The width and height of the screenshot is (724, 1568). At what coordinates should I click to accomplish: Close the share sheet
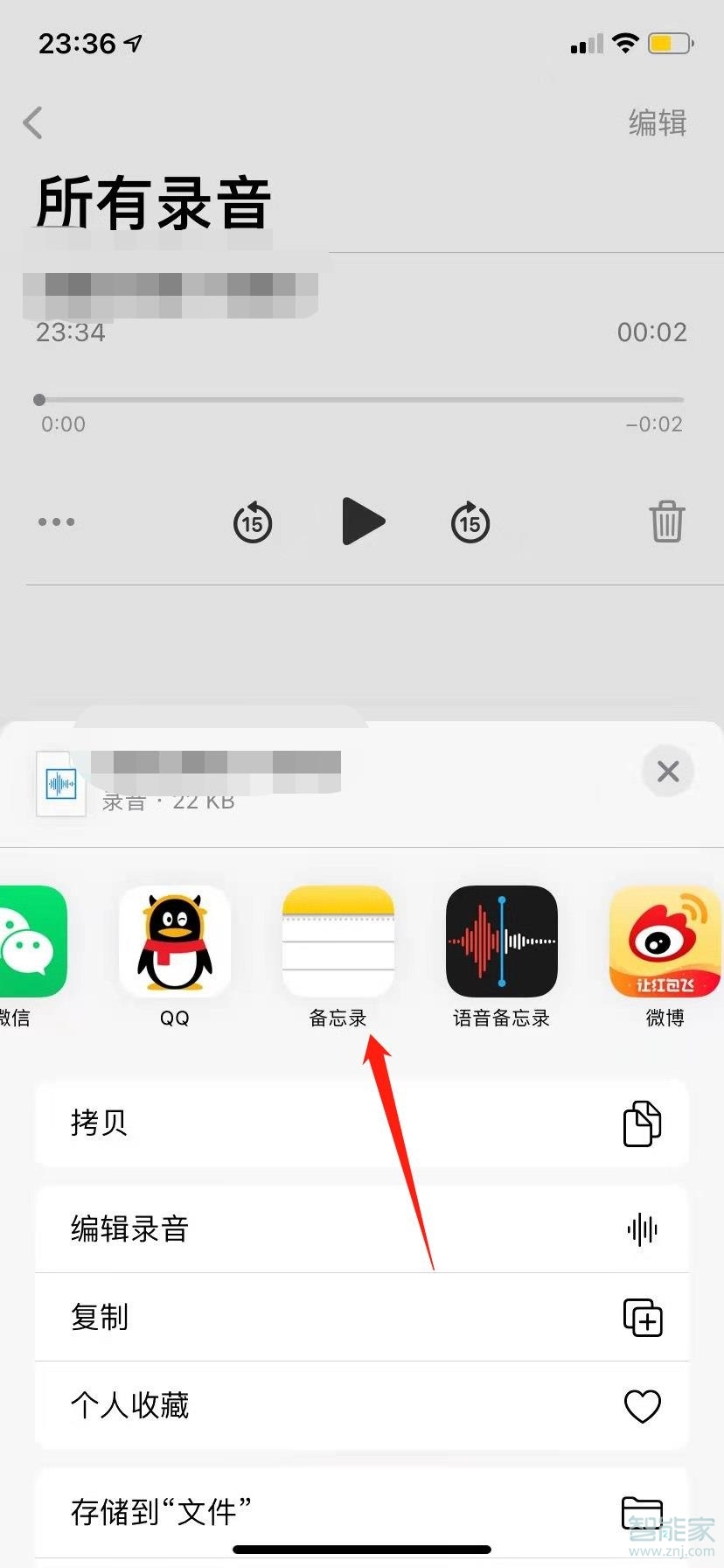click(x=667, y=771)
